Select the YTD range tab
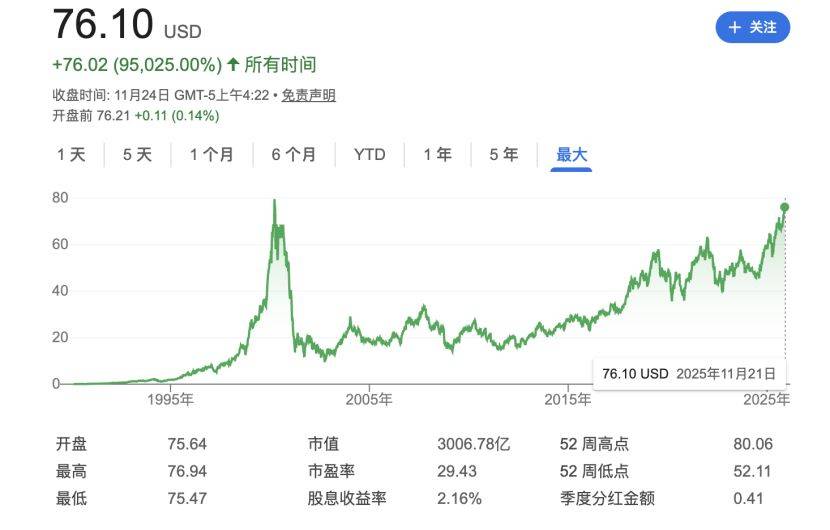This screenshot has height=530, width=830. pos(369,155)
